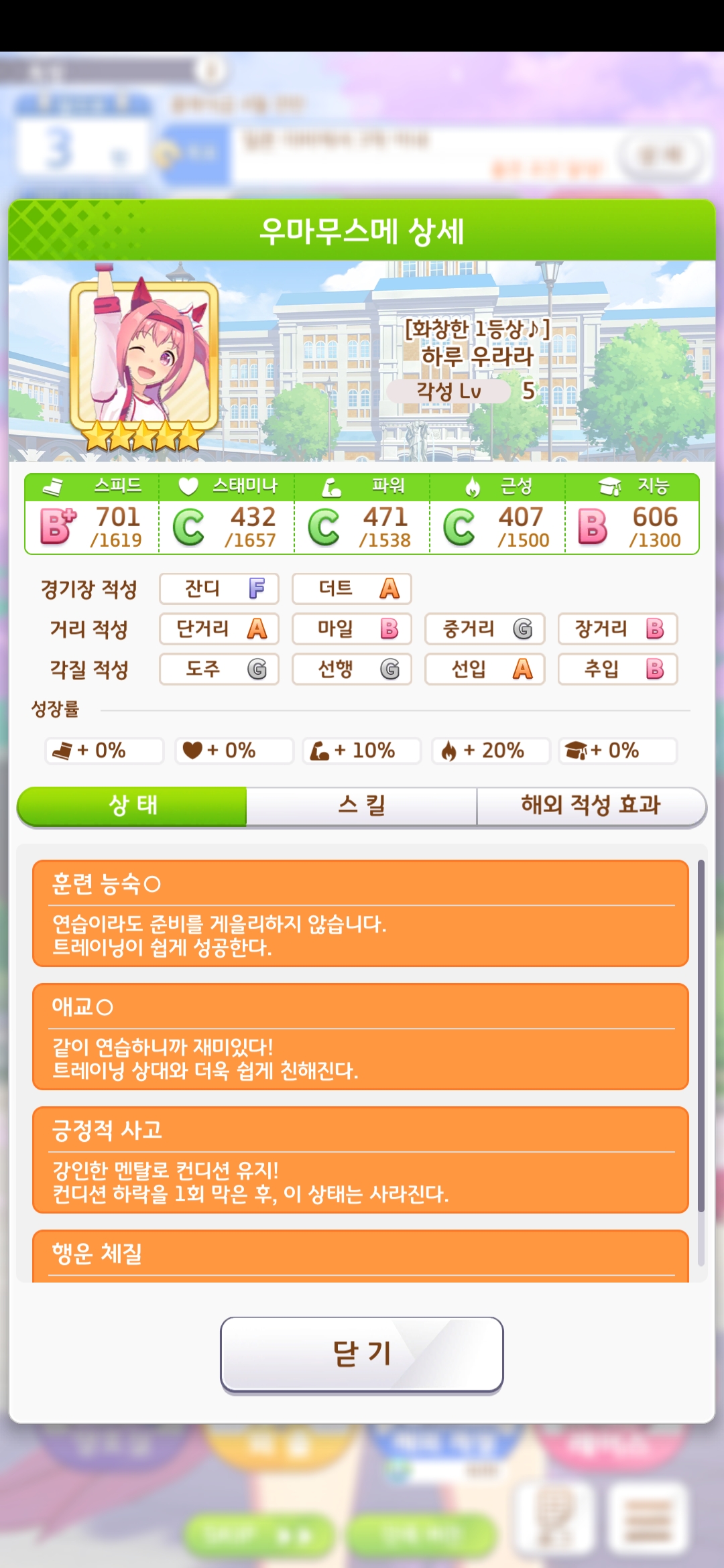Open the 해외 적성 효과 tab
Viewport: 724px width, 1568px height.
click(591, 805)
